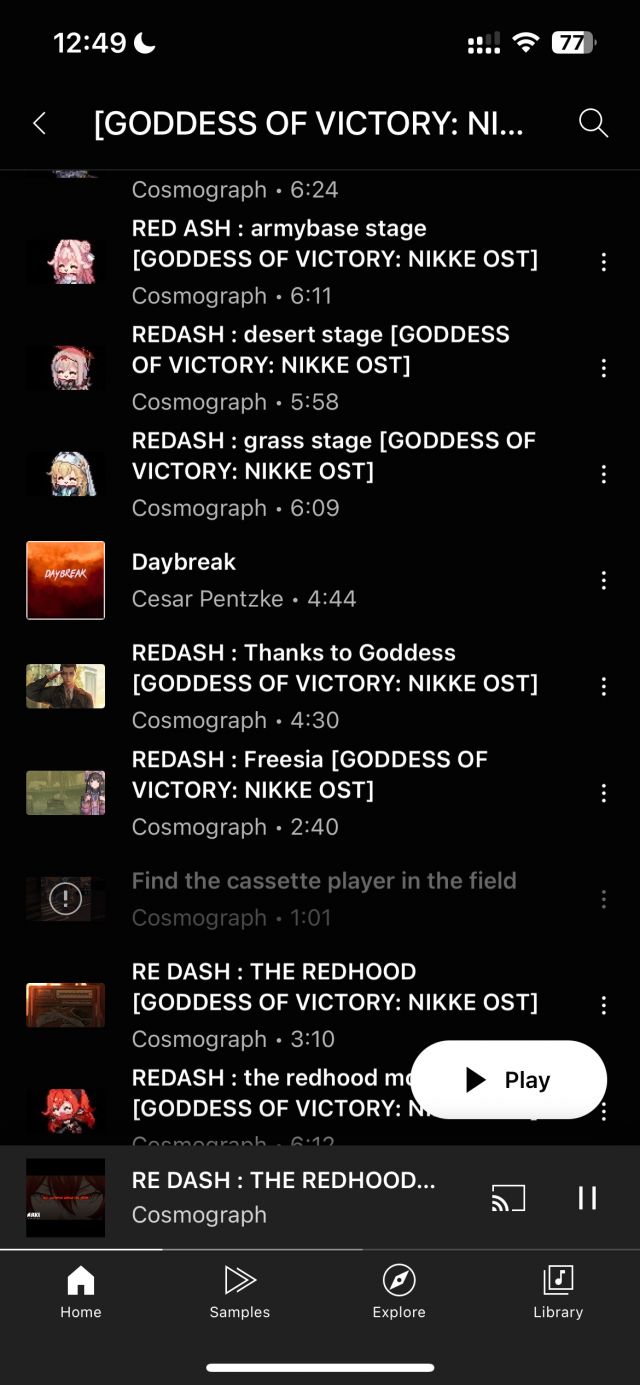Go to the Home tab
Screen dimensions: 640x1385
pyautogui.click(x=81, y=1292)
